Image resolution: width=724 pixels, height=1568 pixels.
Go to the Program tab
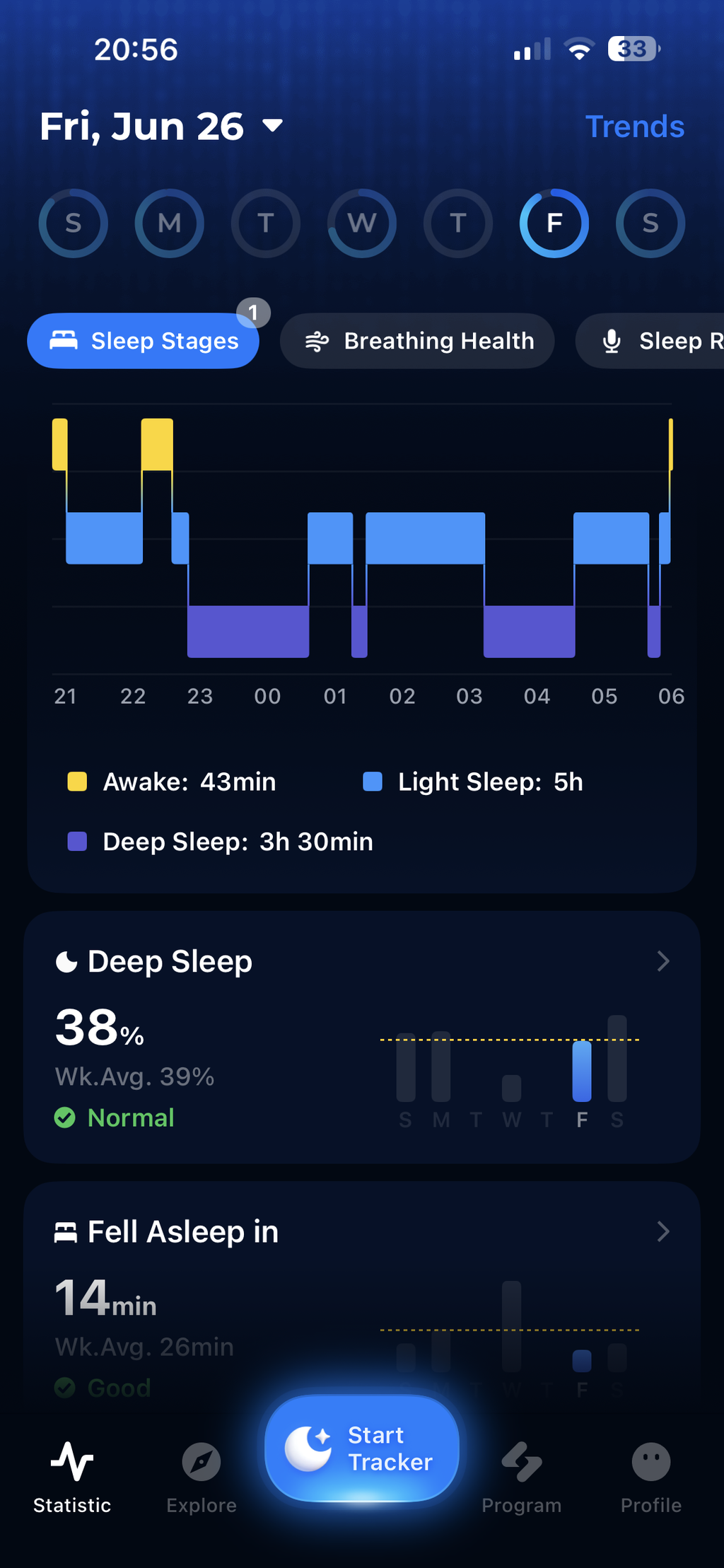pyautogui.click(x=522, y=1477)
